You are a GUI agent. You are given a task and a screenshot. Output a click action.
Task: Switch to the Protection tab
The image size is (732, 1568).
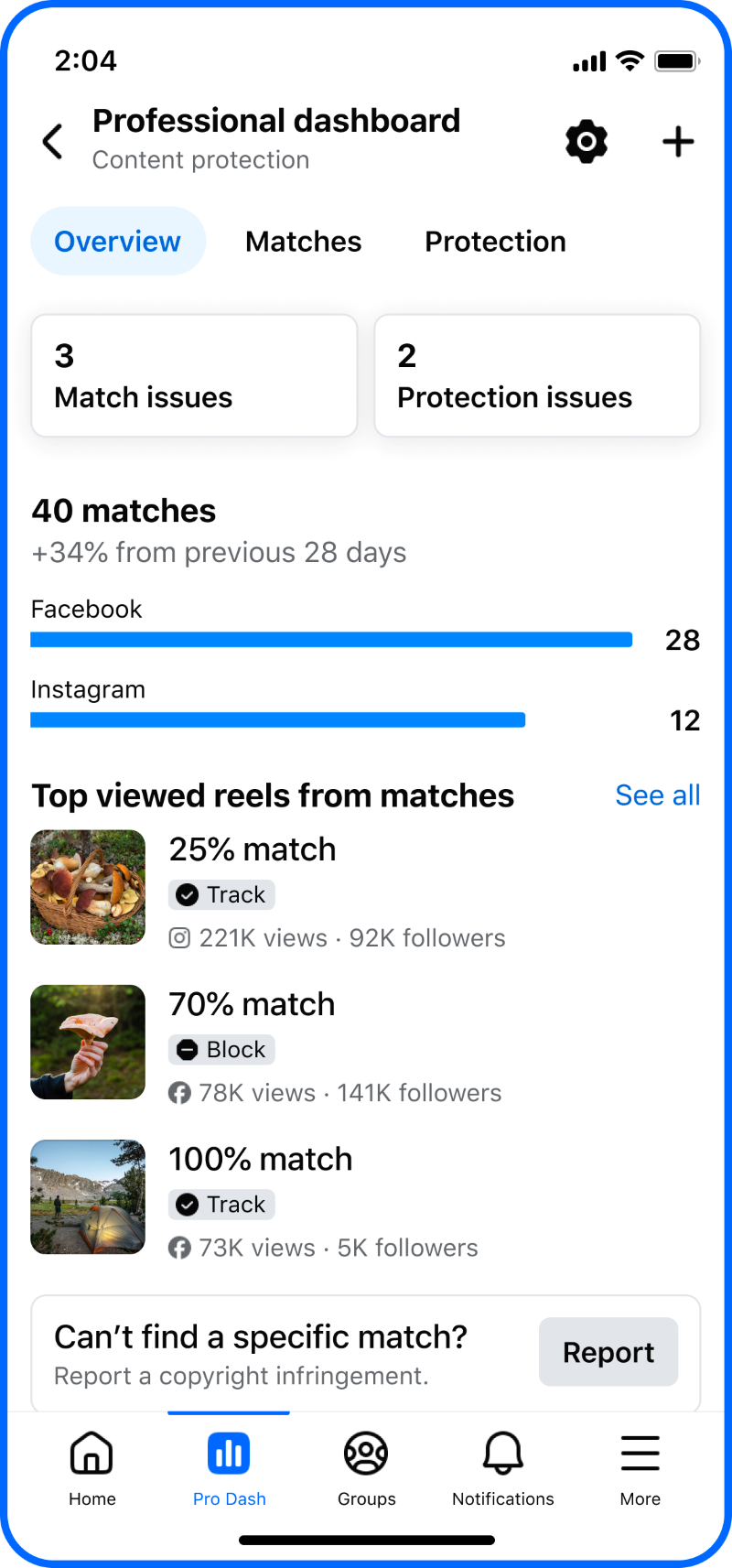click(495, 242)
